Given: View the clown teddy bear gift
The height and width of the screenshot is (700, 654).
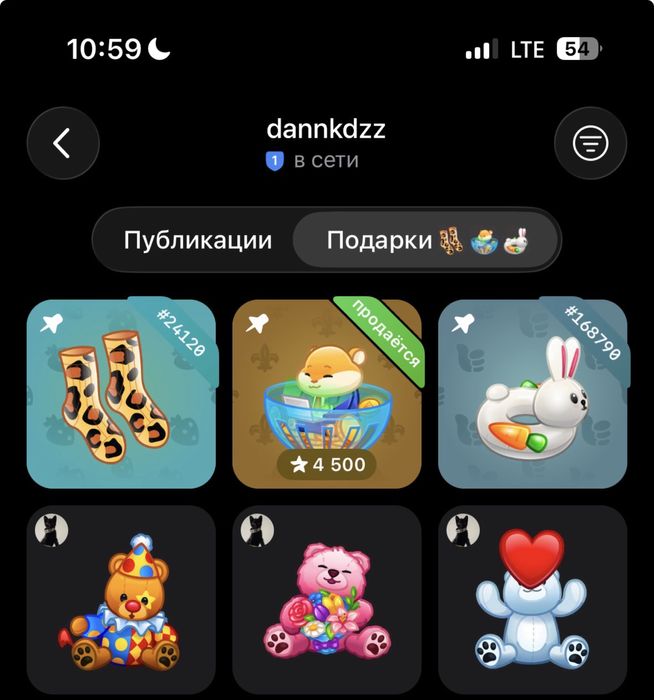Looking at the screenshot, I should (x=121, y=600).
